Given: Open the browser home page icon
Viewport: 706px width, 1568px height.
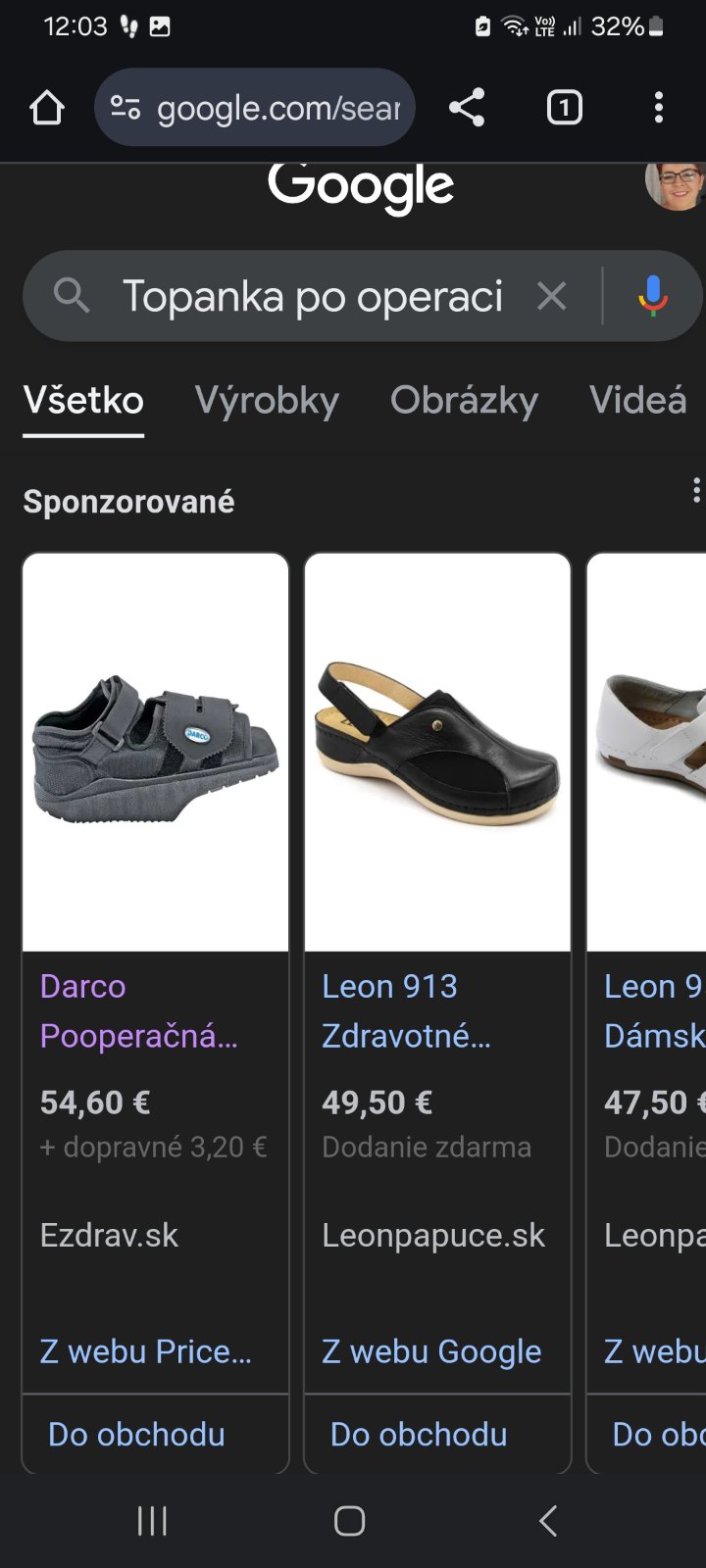Looking at the screenshot, I should pyautogui.click(x=47, y=108).
